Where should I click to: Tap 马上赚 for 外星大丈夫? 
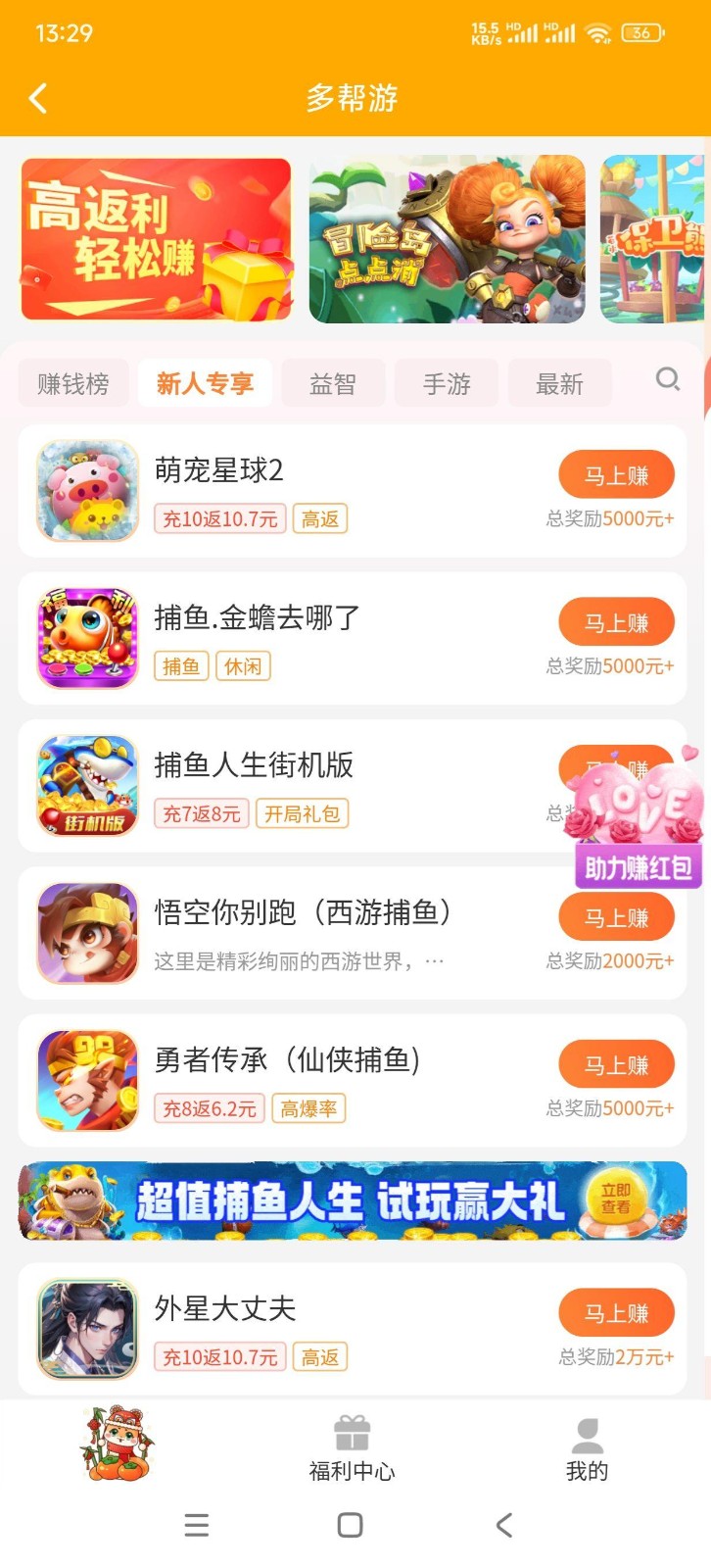click(x=616, y=1311)
